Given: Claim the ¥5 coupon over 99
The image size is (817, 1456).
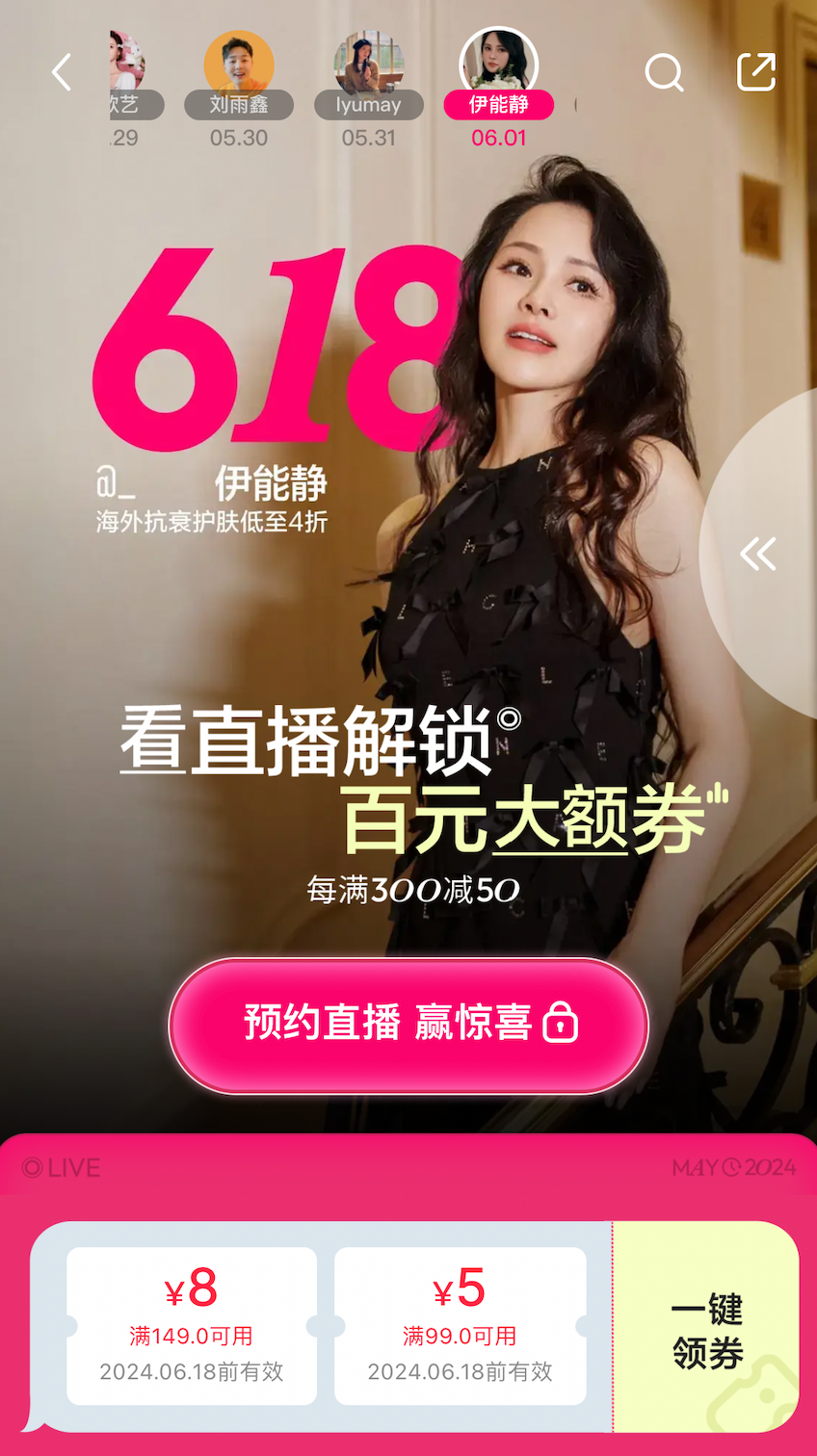Looking at the screenshot, I should (460, 1326).
